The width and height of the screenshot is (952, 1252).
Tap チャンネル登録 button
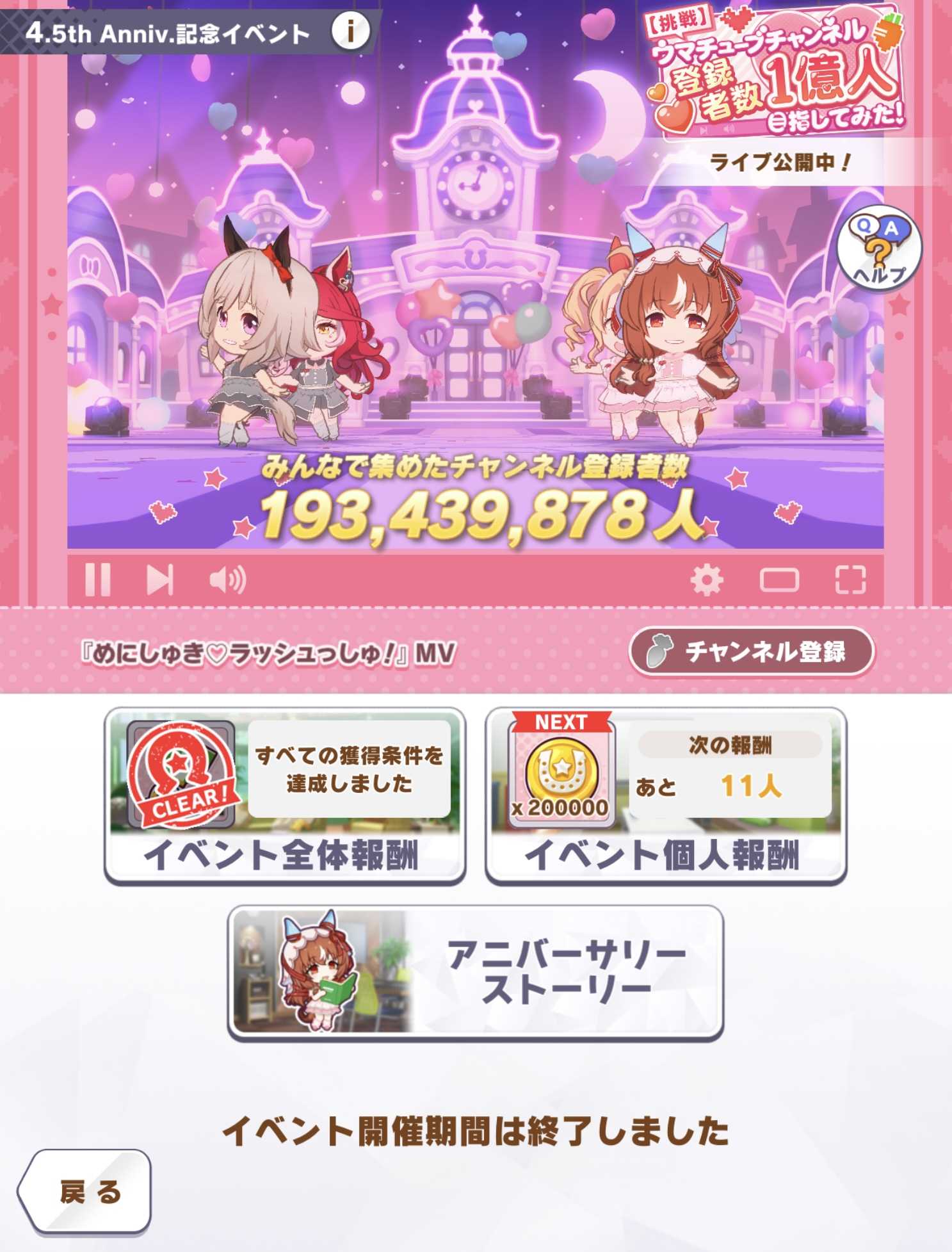tap(752, 652)
